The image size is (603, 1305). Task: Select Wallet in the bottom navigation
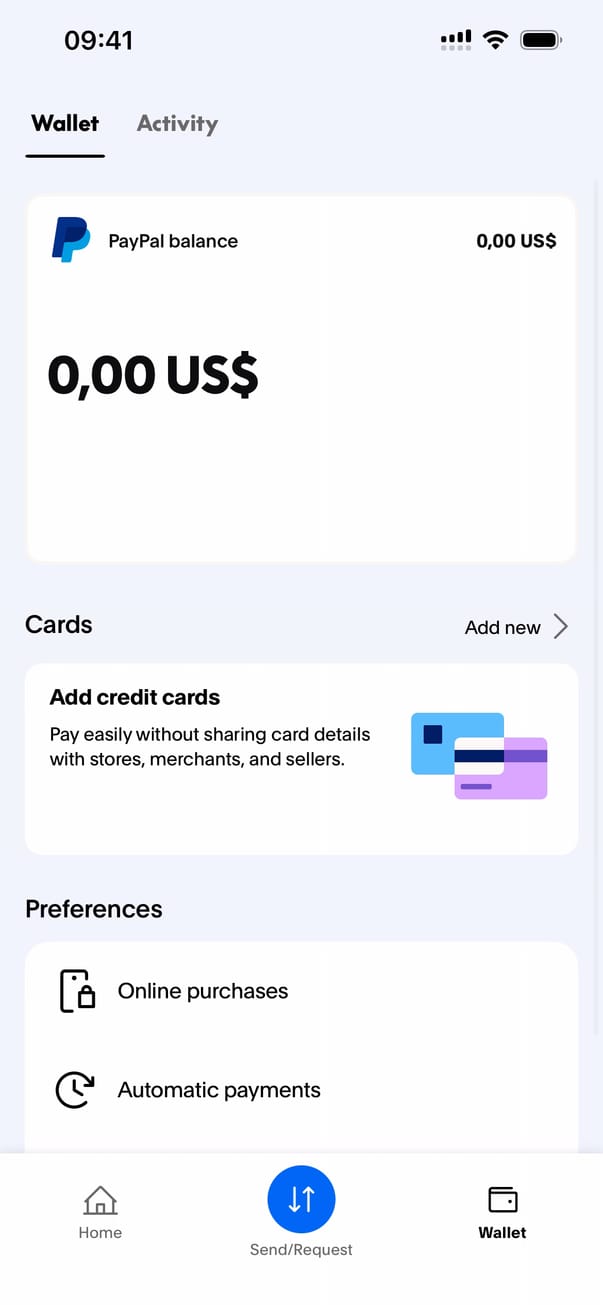[502, 1211]
